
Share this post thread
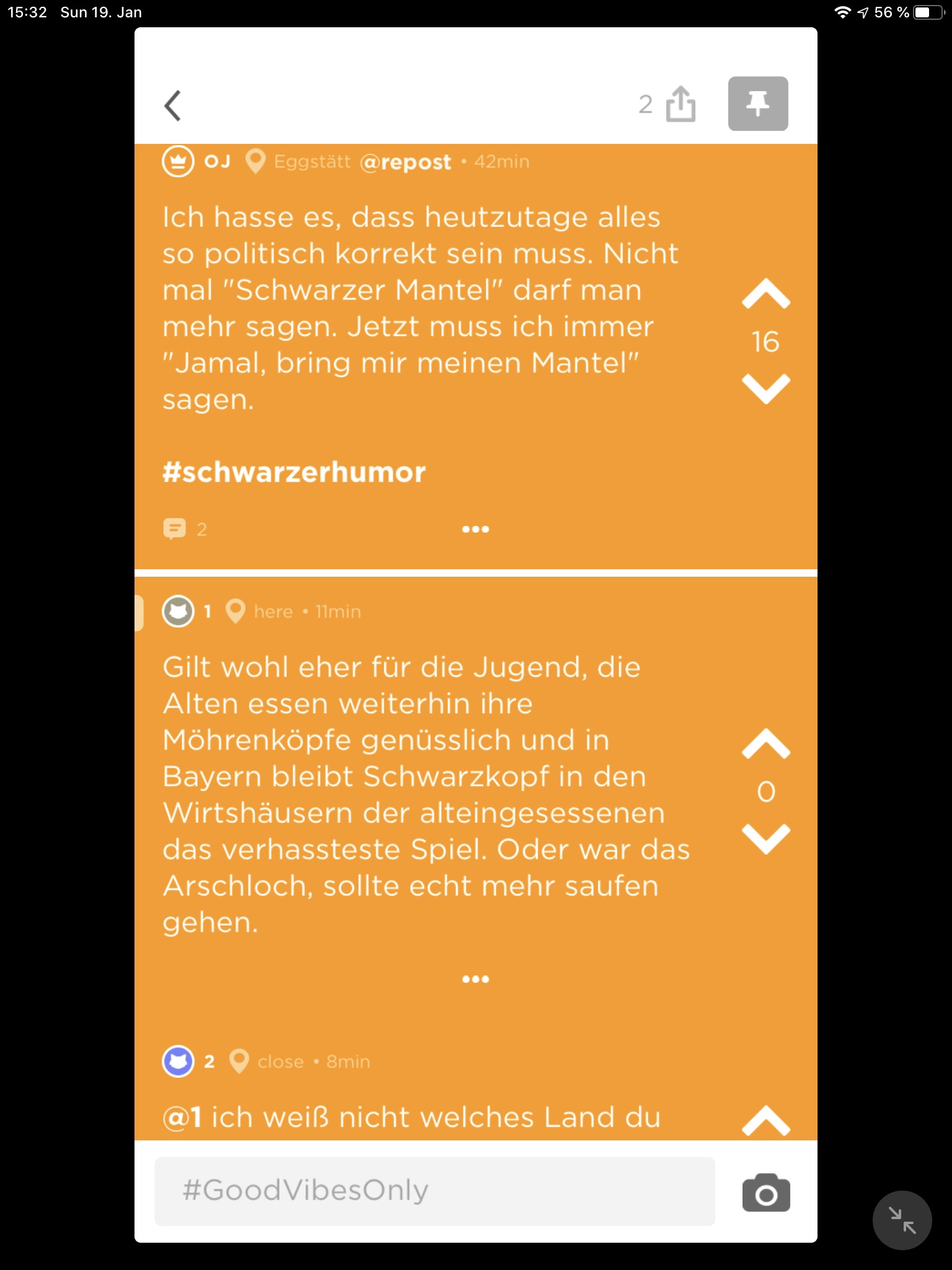click(x=680, y=104)
